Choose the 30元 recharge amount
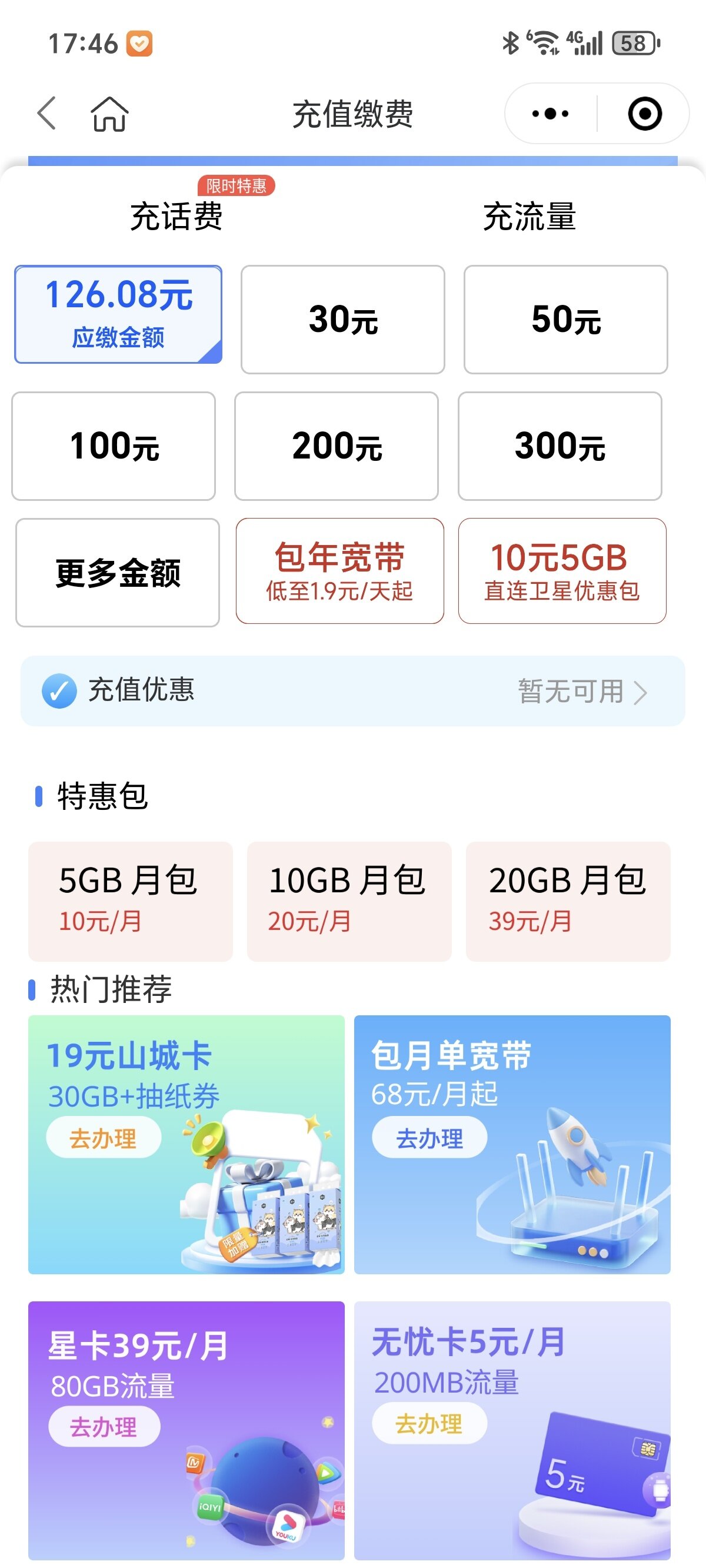 342,320
